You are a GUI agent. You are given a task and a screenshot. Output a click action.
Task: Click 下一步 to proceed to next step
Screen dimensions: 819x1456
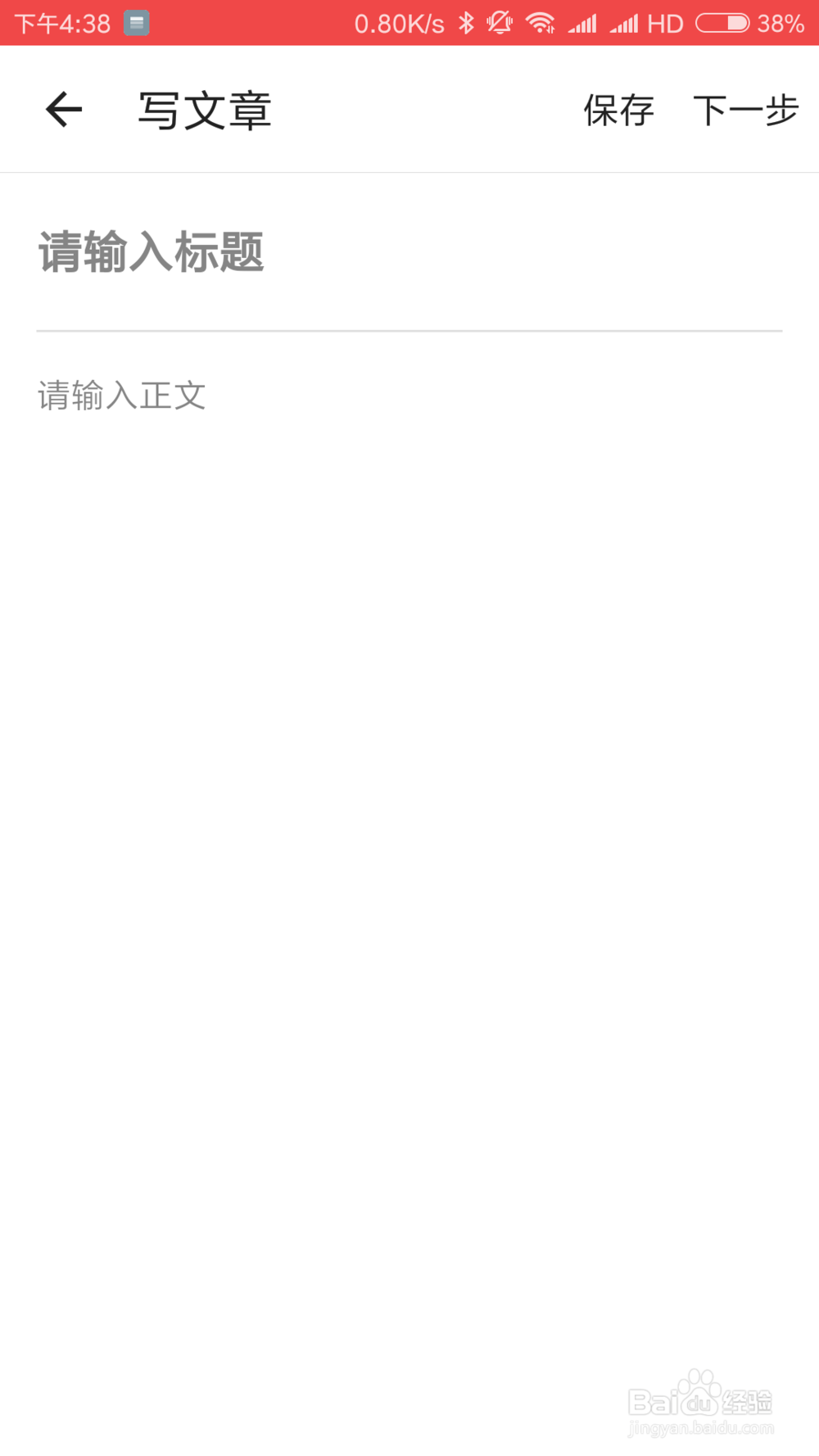[745, 111]
